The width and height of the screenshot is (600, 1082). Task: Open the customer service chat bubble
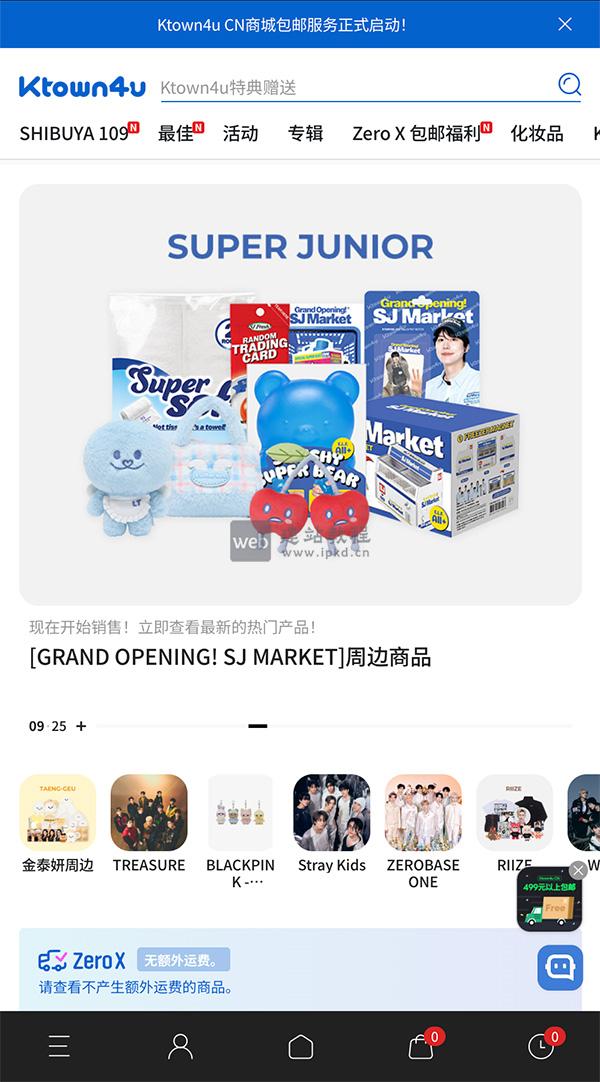(559, 967)
